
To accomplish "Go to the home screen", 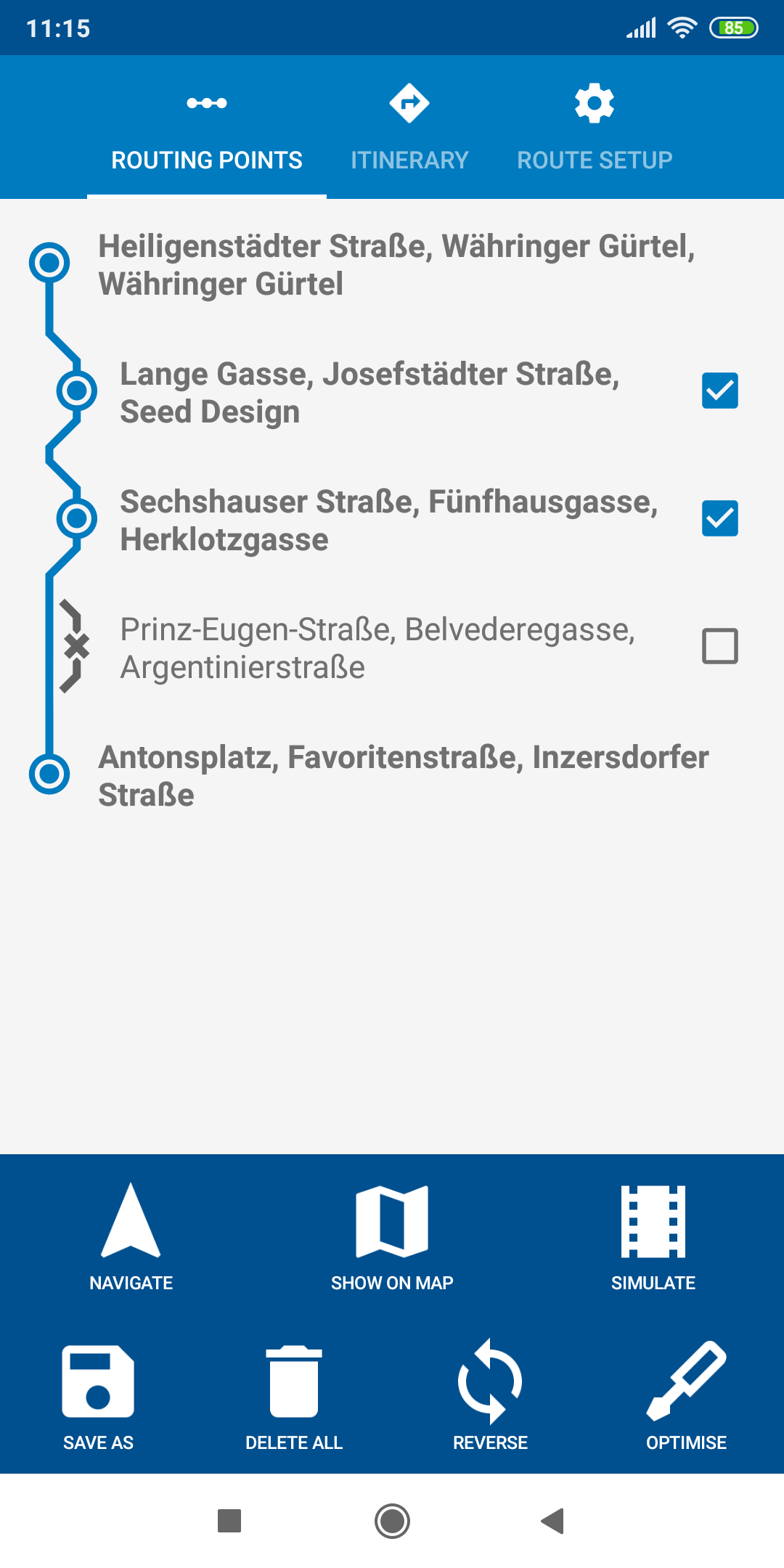I will coord(392,1521).
